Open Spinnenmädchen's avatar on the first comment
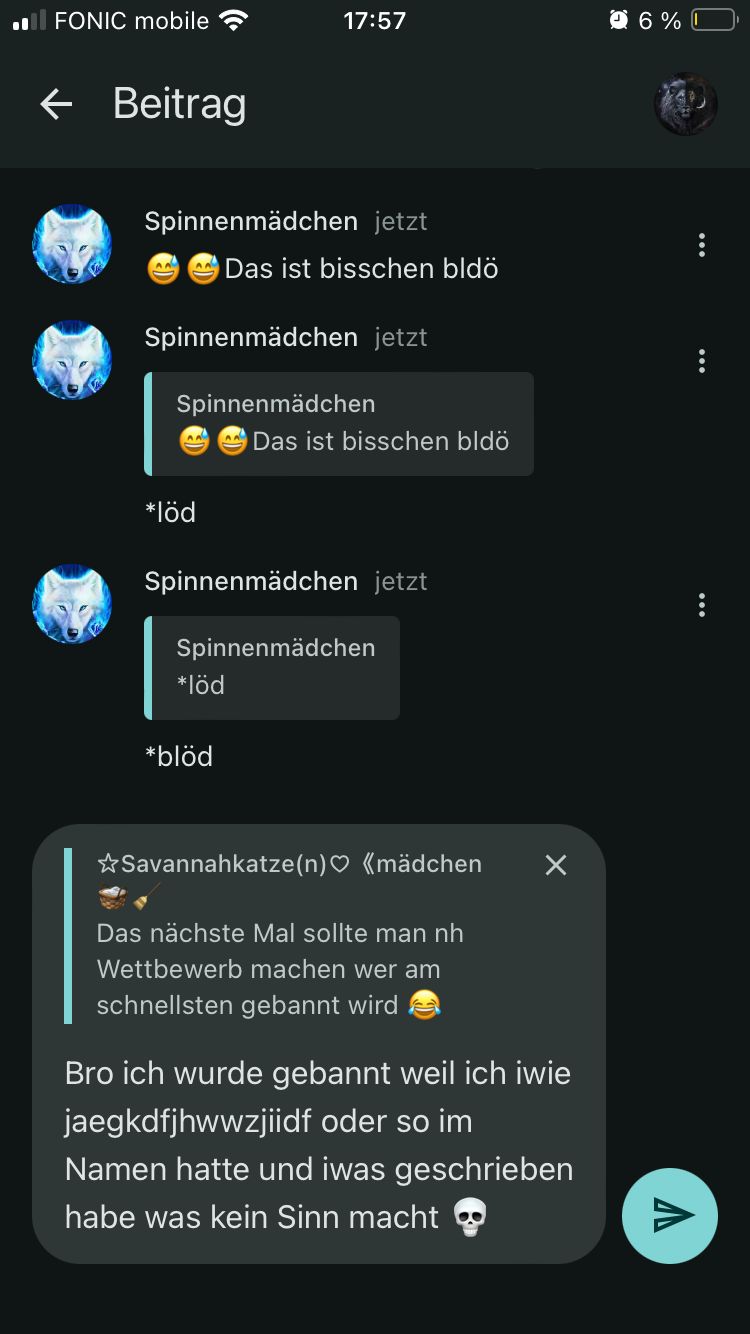Viewport: 750px width, 1334px height. [x=72, y=244]
